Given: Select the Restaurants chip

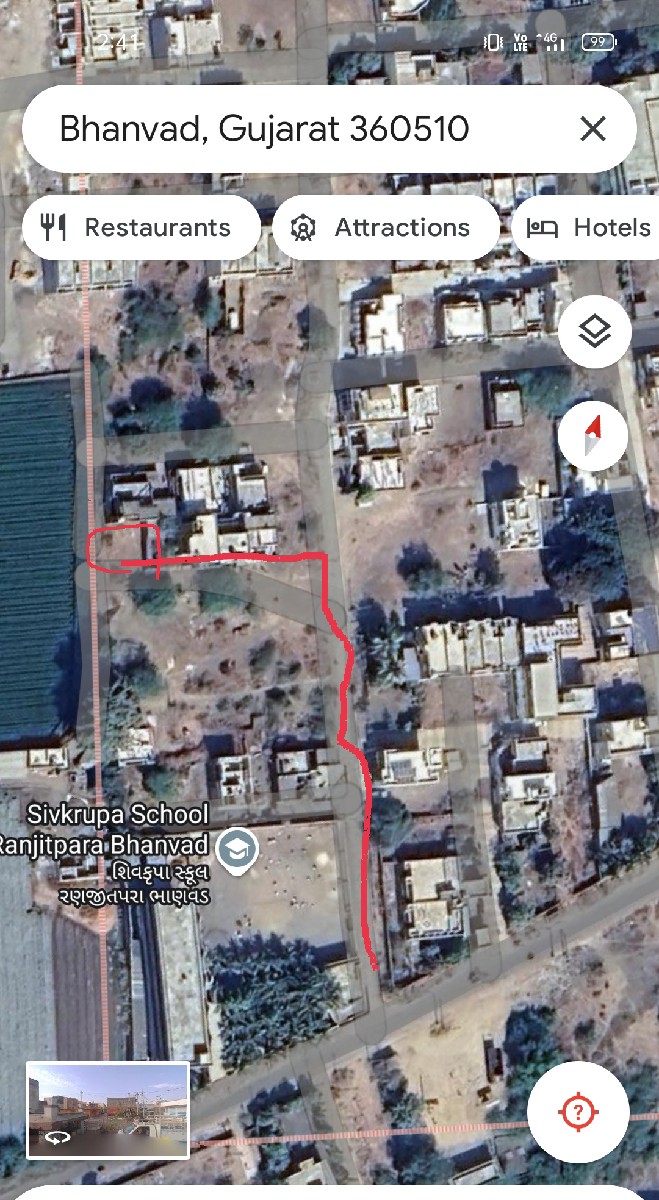Looking at the screenshot, I should [141, 228].
